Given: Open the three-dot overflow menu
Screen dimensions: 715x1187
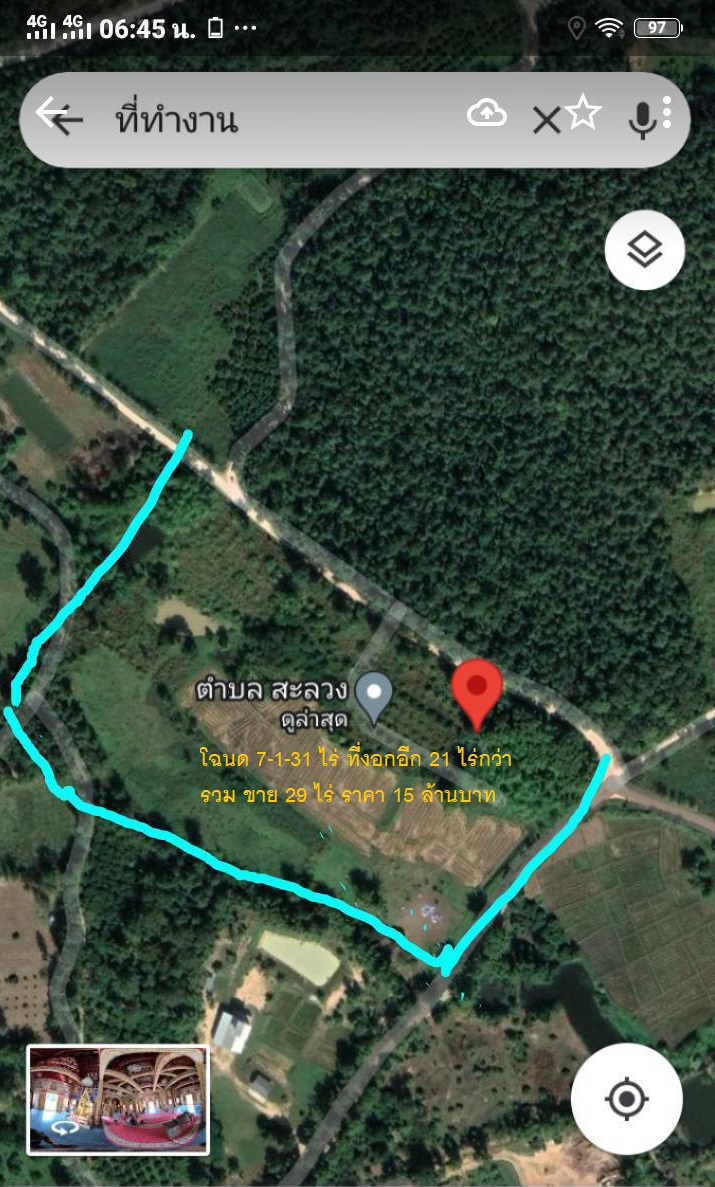Looking at the screenshot, I should point(667,112).
